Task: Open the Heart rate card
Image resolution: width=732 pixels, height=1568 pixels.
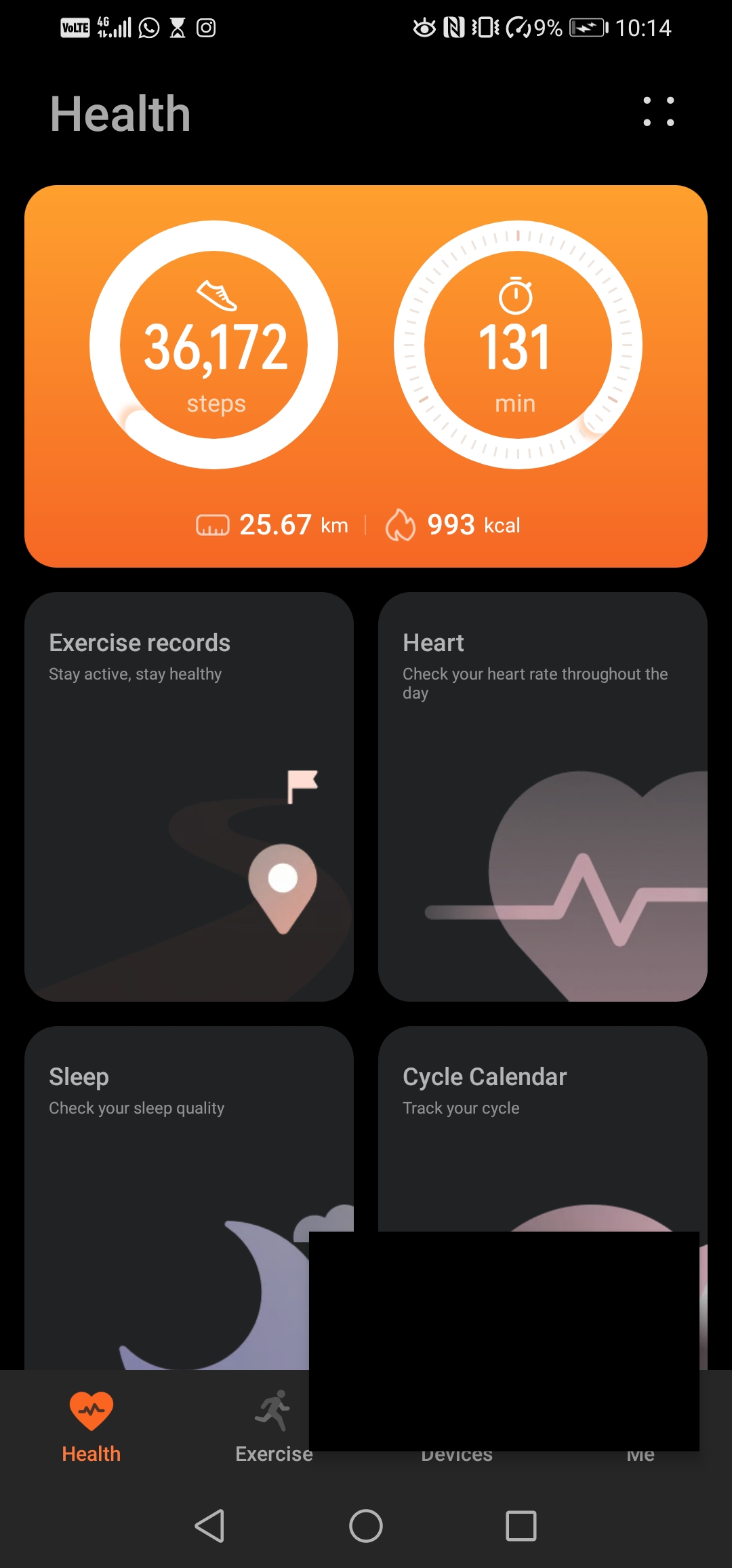Action: click(542, 796)
